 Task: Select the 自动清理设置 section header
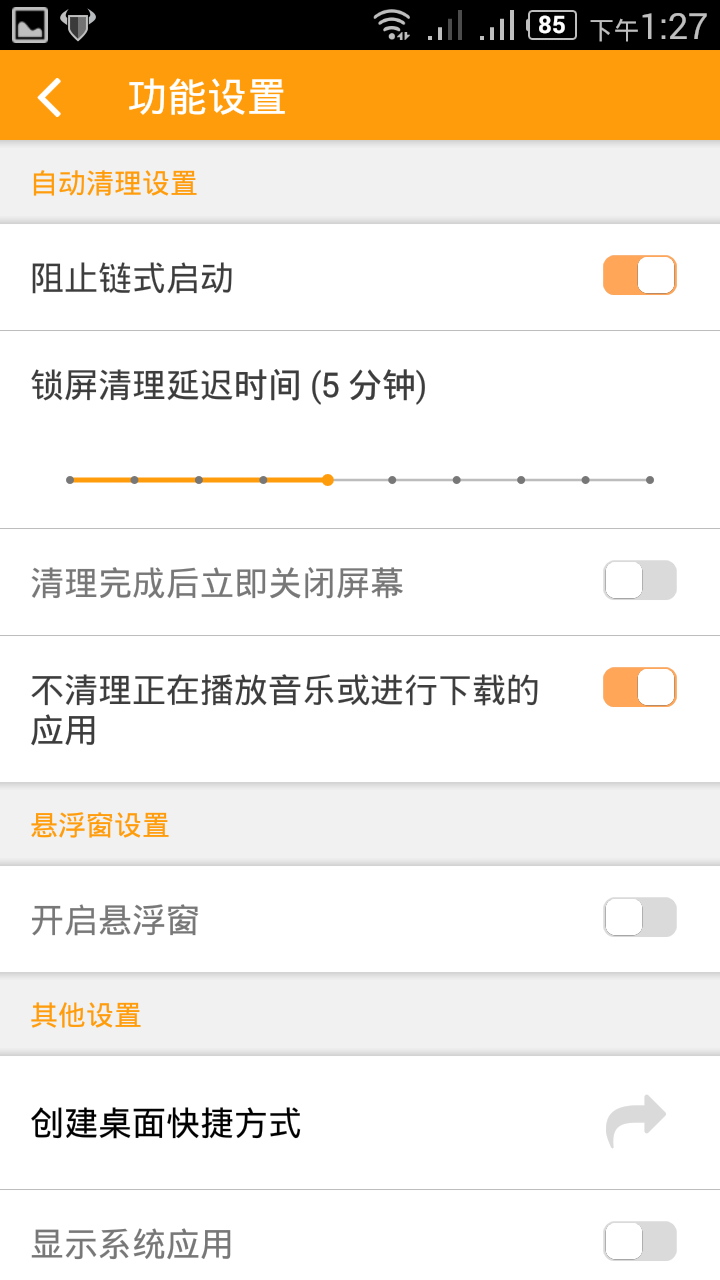[113, 182]
